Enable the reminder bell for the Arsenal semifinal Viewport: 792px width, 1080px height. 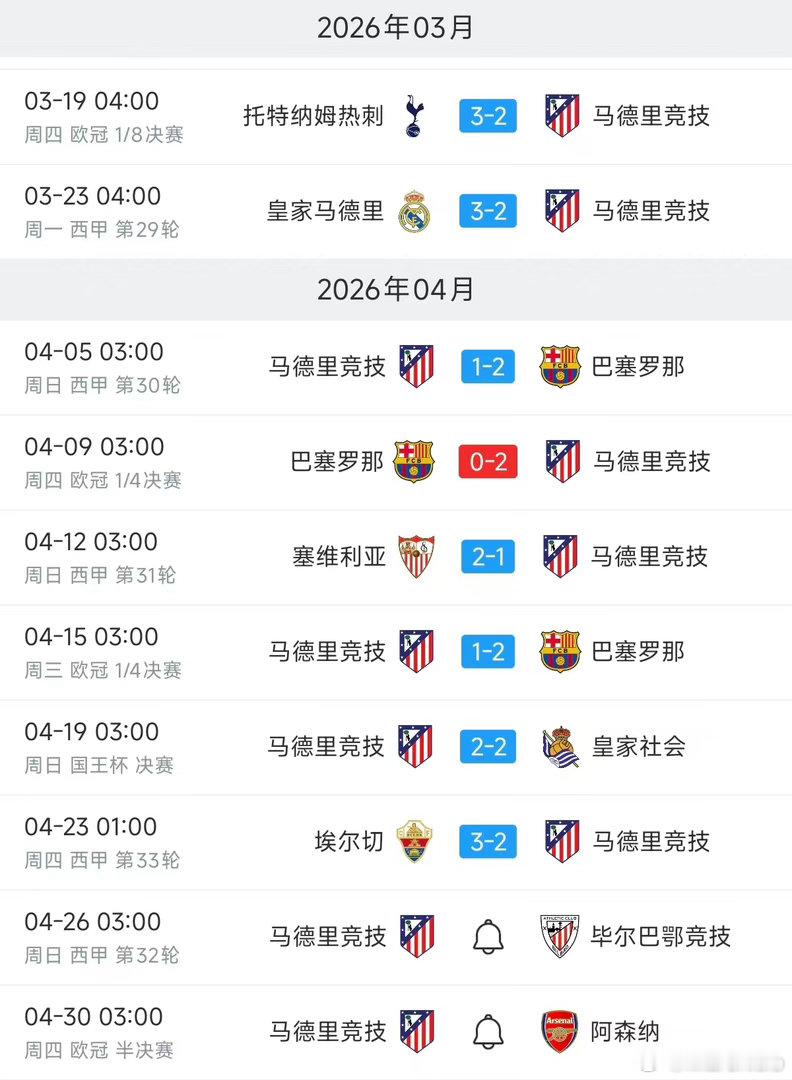coord(488,1031)
